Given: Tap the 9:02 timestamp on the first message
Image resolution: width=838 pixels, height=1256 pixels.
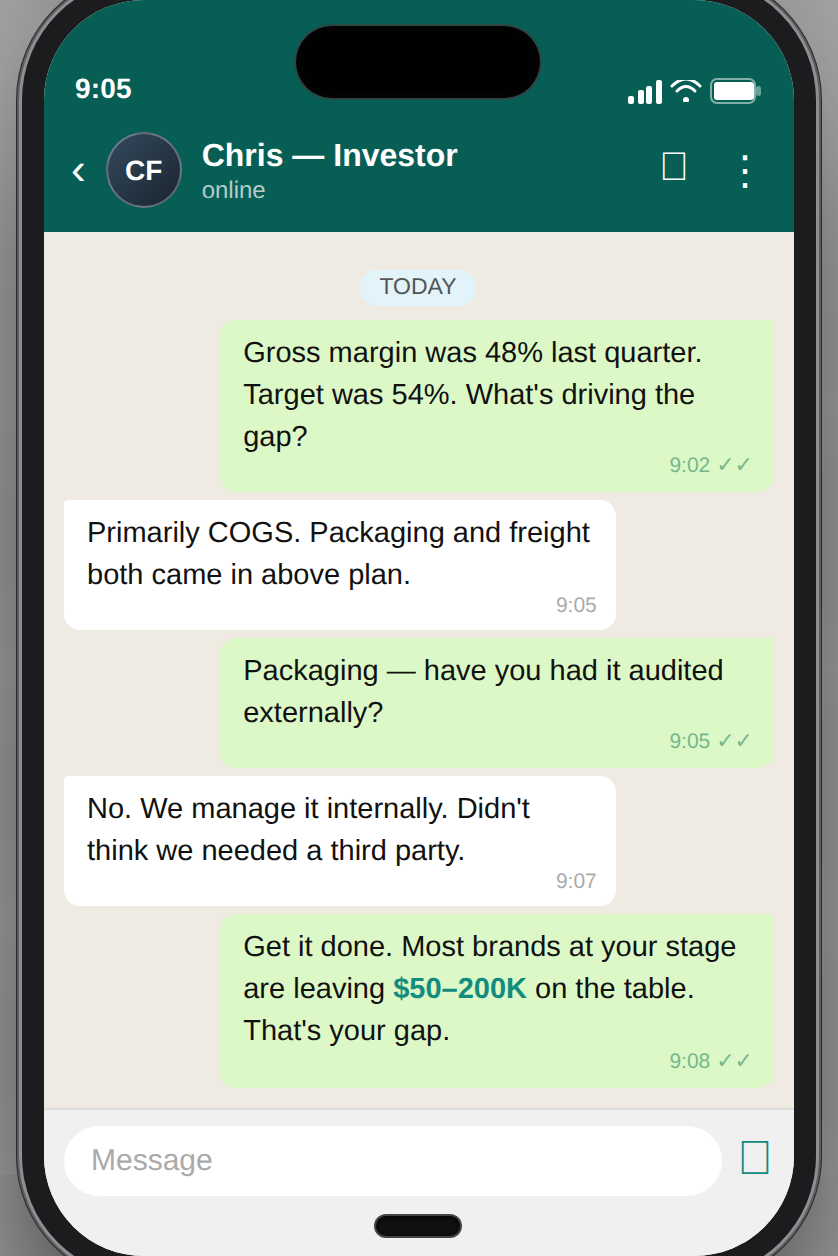Looking at the screenshot, I should coord(689,464).
